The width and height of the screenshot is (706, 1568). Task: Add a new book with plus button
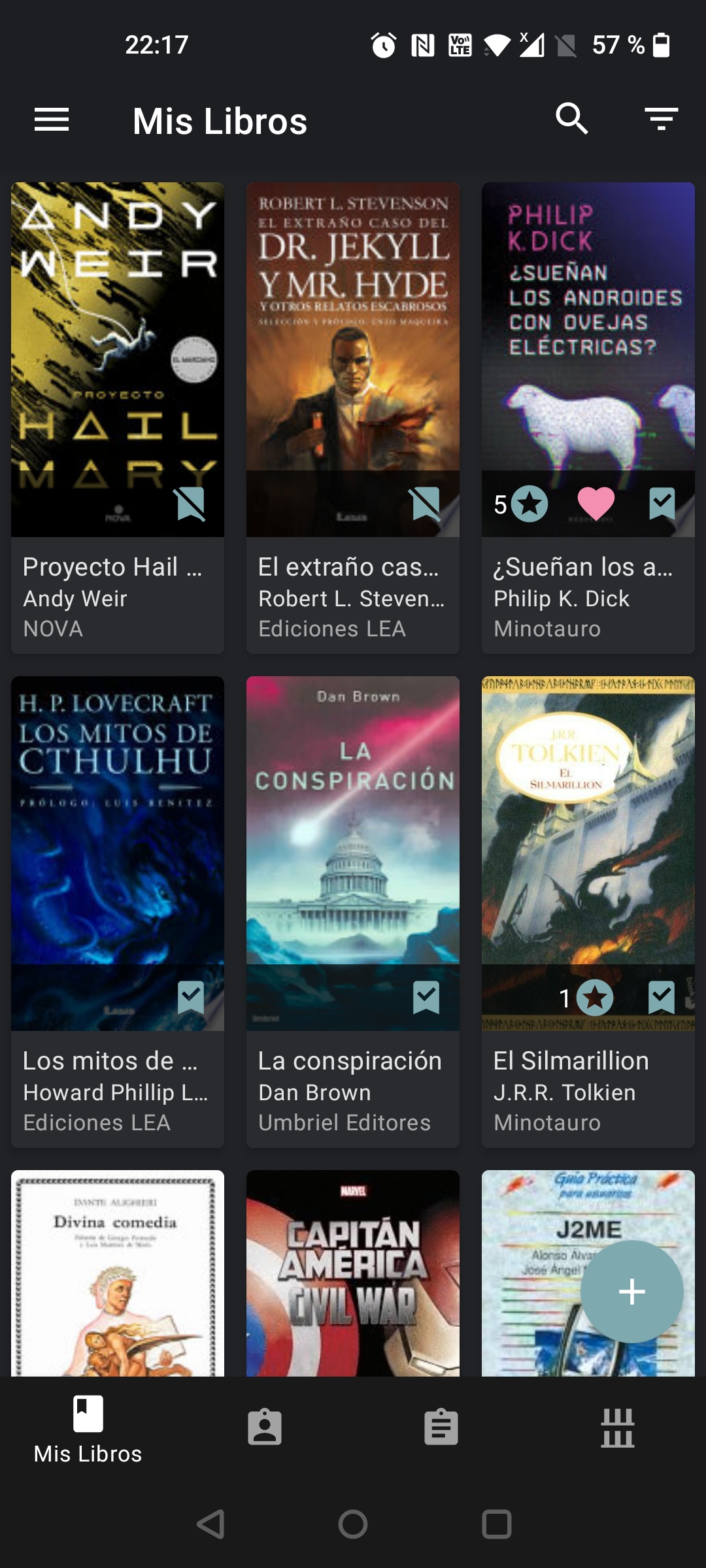(631, 1292)
